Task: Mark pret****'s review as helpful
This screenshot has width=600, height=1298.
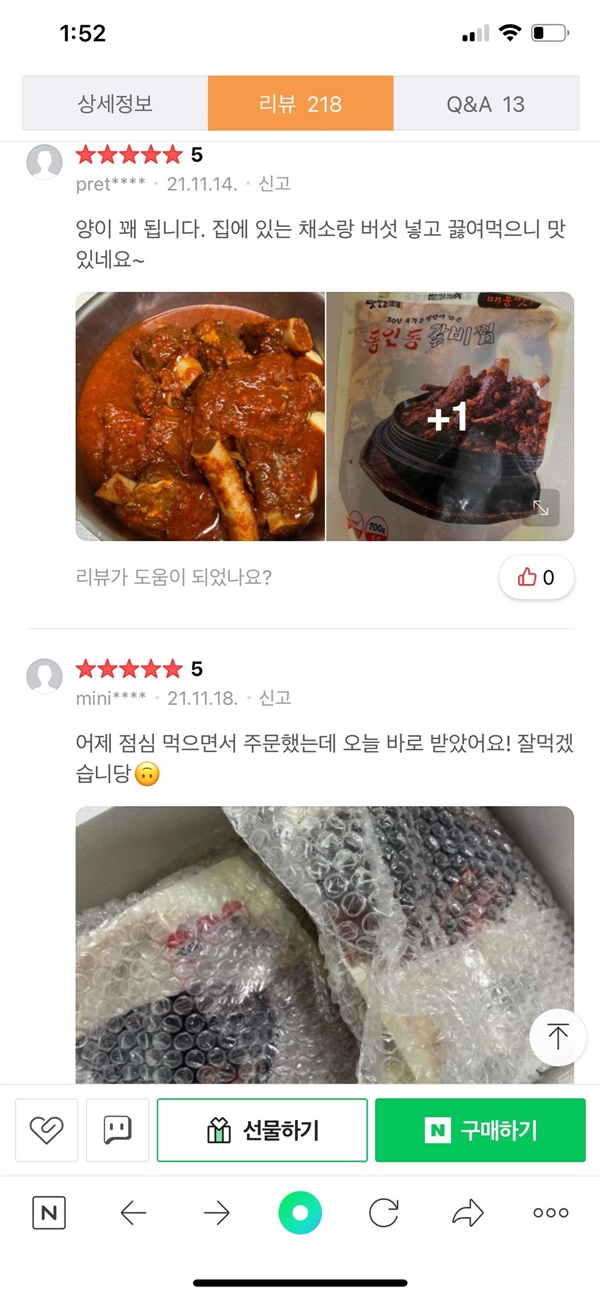Action: [536, 577]
